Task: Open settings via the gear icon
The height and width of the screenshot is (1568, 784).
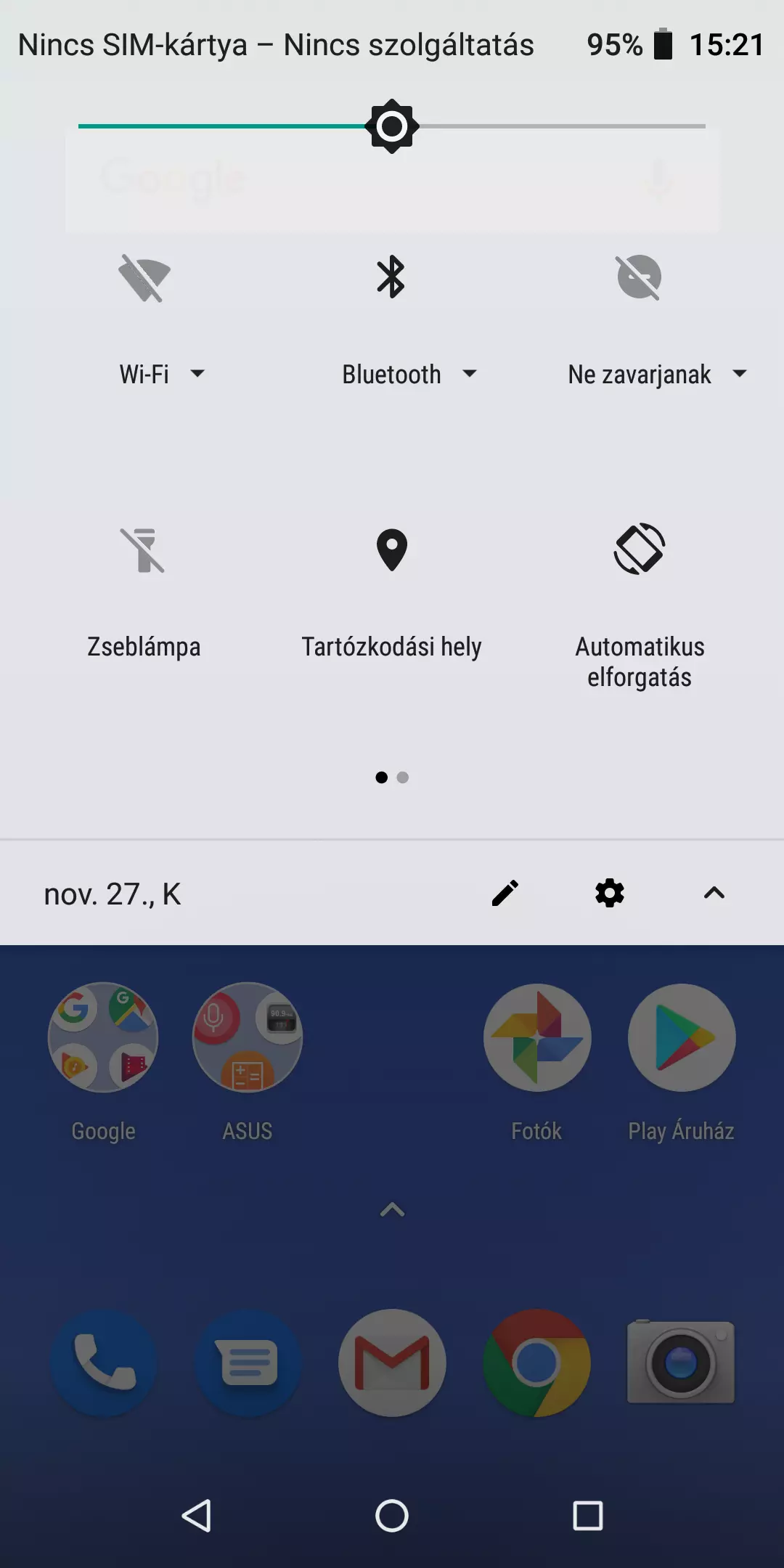Action: tap(610, 893)
